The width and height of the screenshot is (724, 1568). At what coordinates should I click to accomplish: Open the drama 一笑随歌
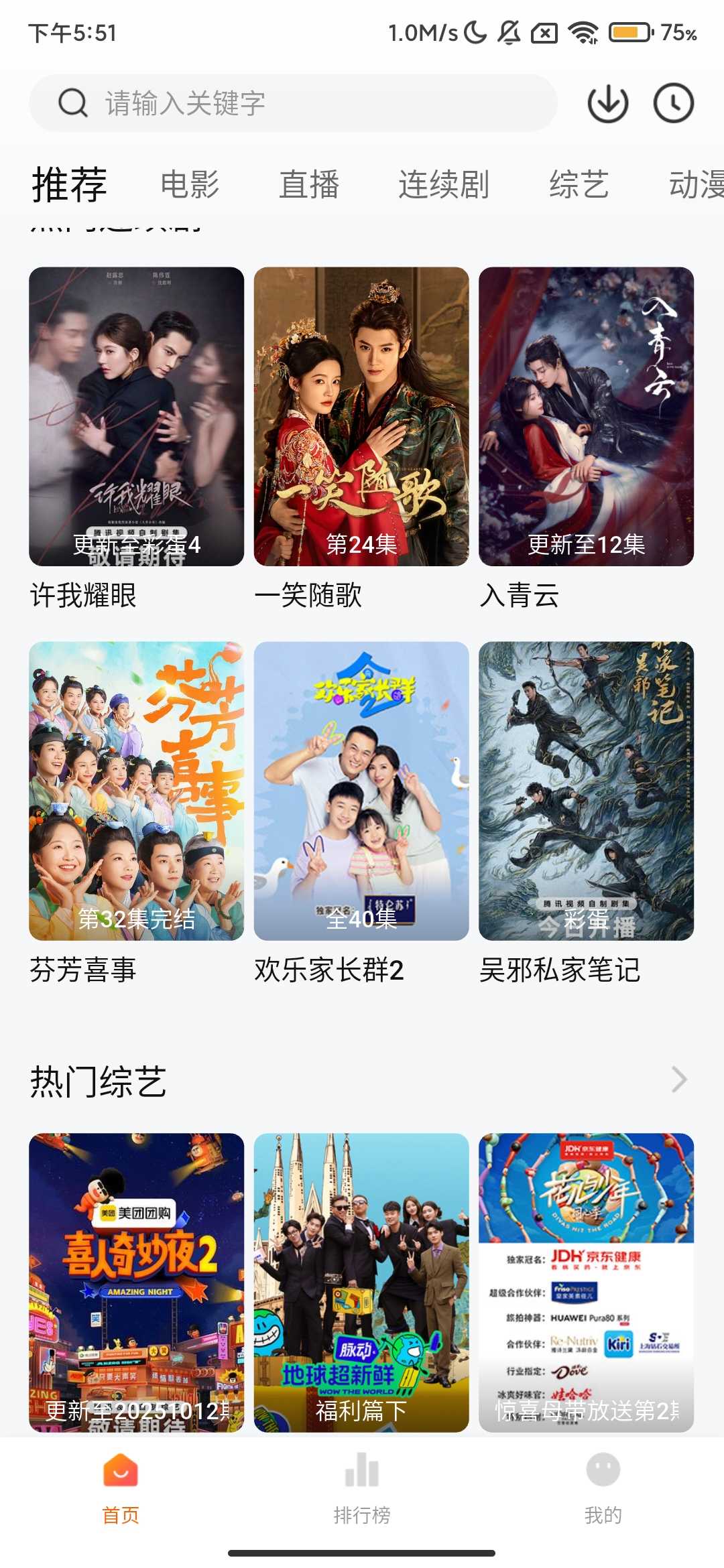pyautogui.click(x=361, y=417)
